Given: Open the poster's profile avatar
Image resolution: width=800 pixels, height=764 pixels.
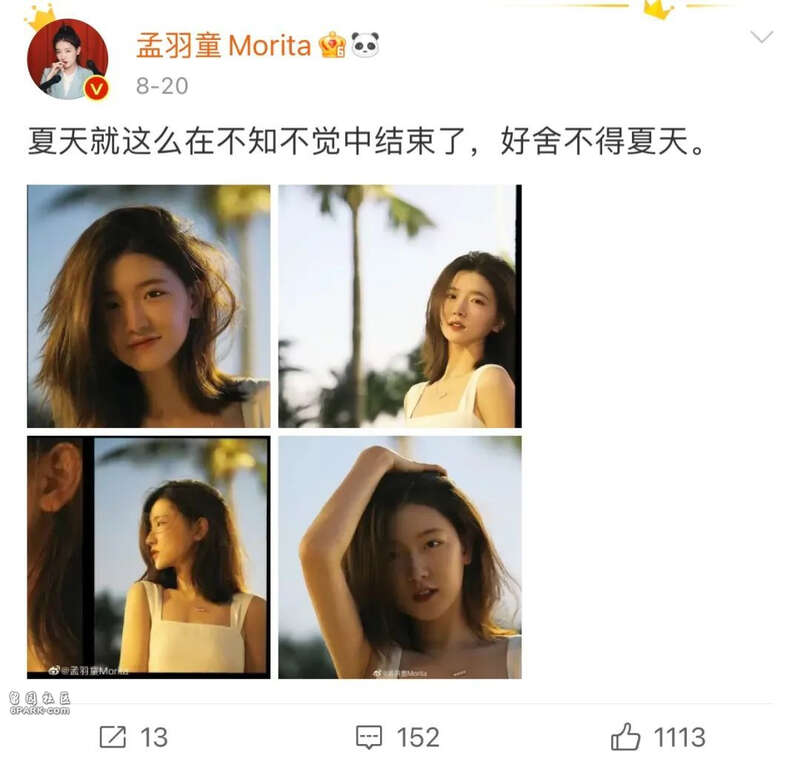Looking at the screenshot, I should (x=67, y=59).
